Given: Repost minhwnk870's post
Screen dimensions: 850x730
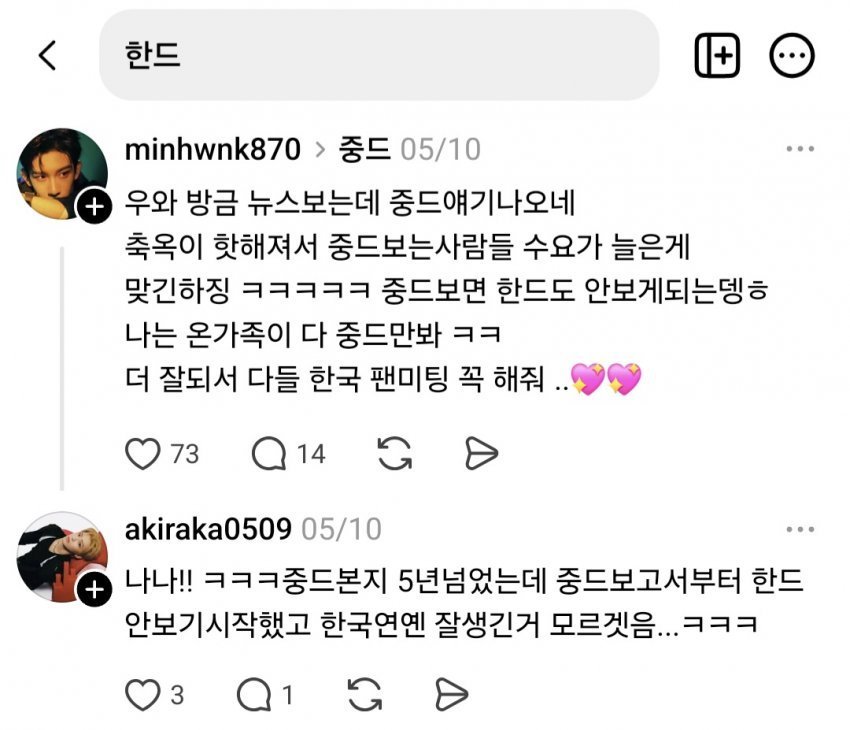Looking at the screenshot, I should pyautogui.click(x=395, y=453).
